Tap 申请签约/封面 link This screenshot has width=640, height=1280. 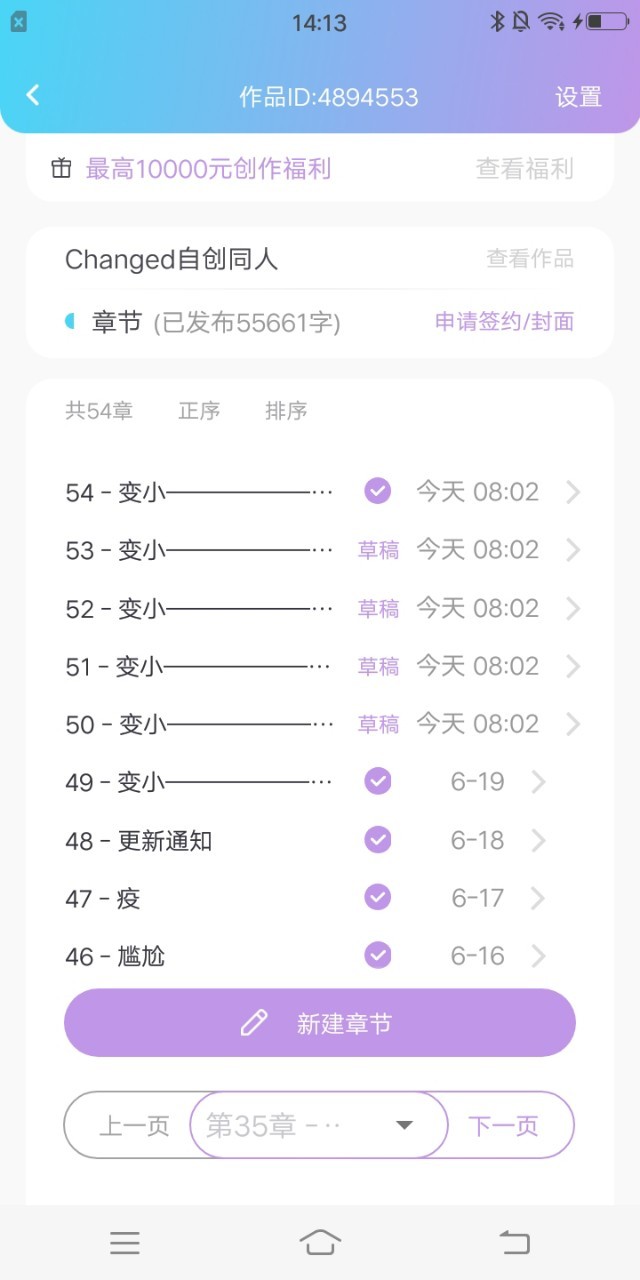[x=504, y=321]
